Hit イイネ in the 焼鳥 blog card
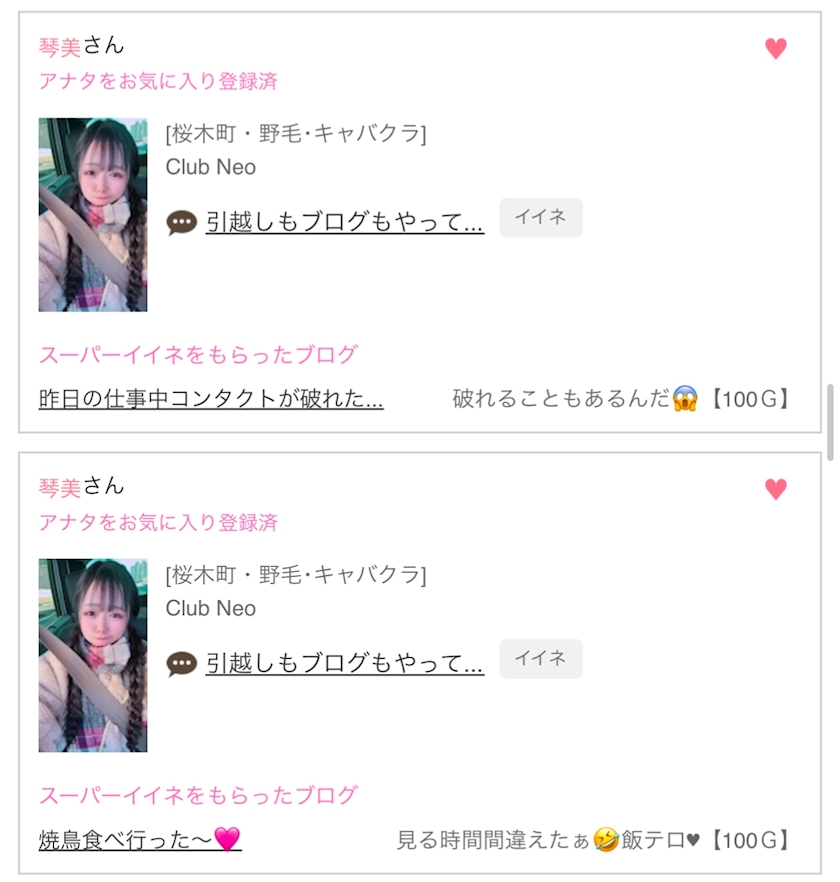 point(541,659)
